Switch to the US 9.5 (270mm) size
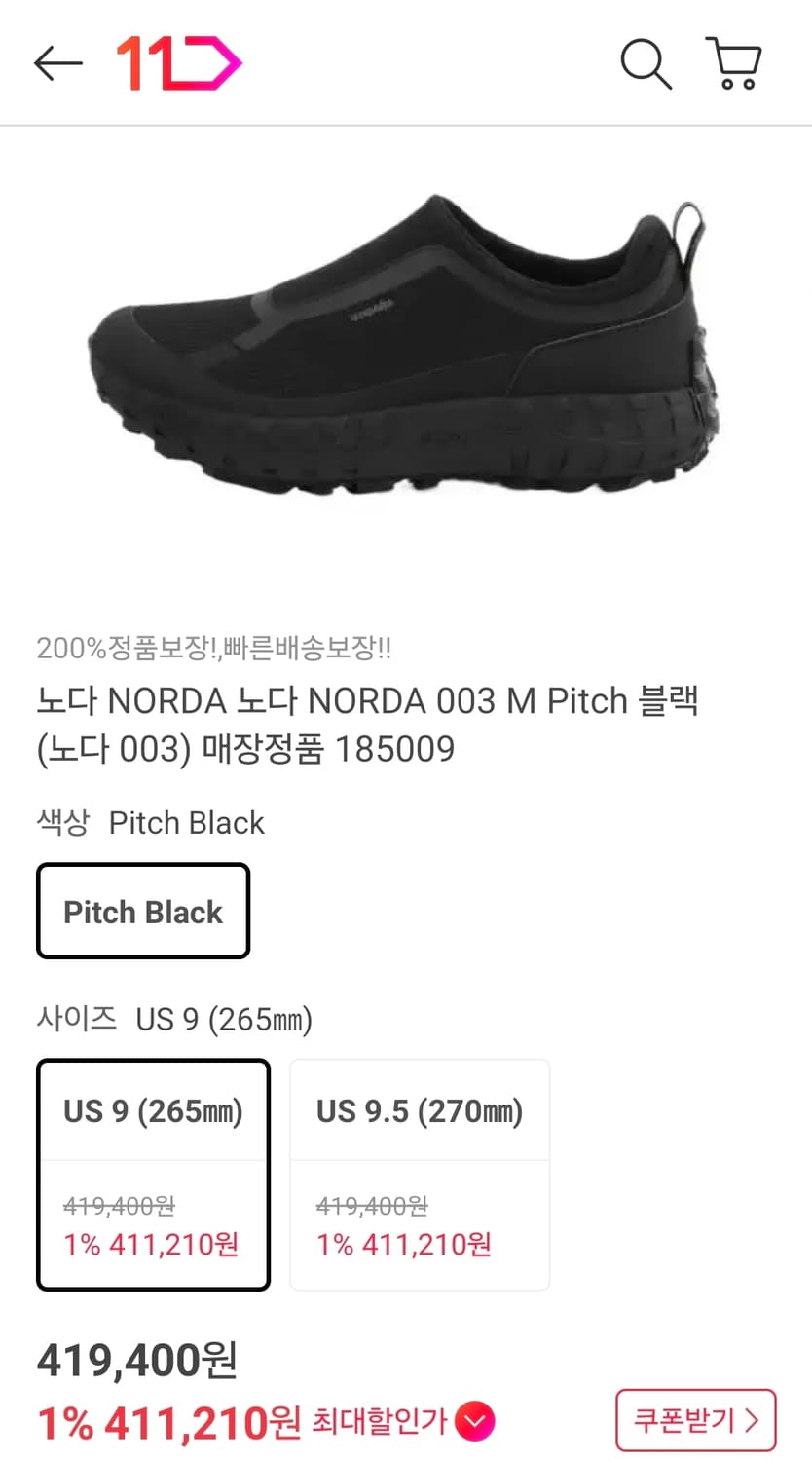Screen dimensions: 812x1461 coord(419,1173)
